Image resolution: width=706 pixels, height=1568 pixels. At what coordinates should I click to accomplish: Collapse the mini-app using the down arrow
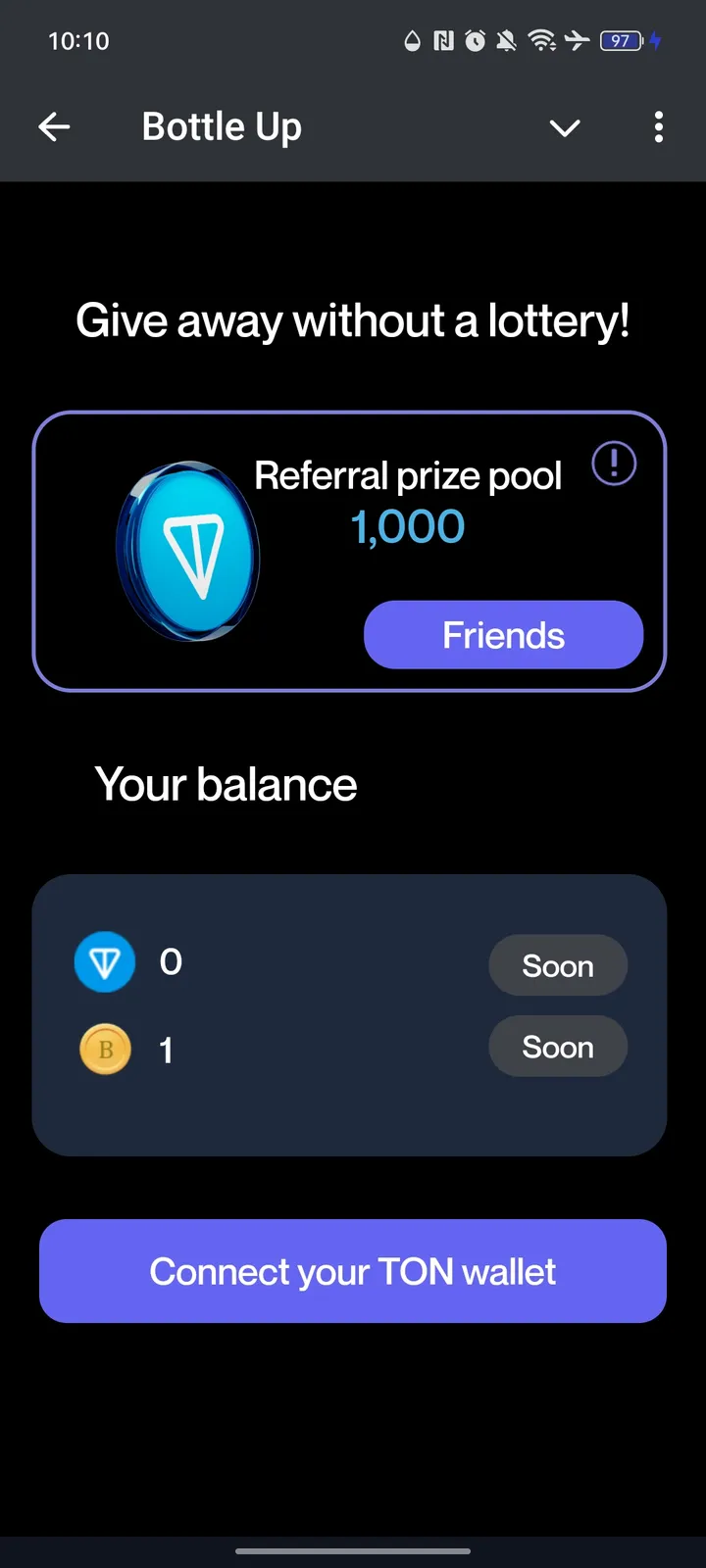565,128
